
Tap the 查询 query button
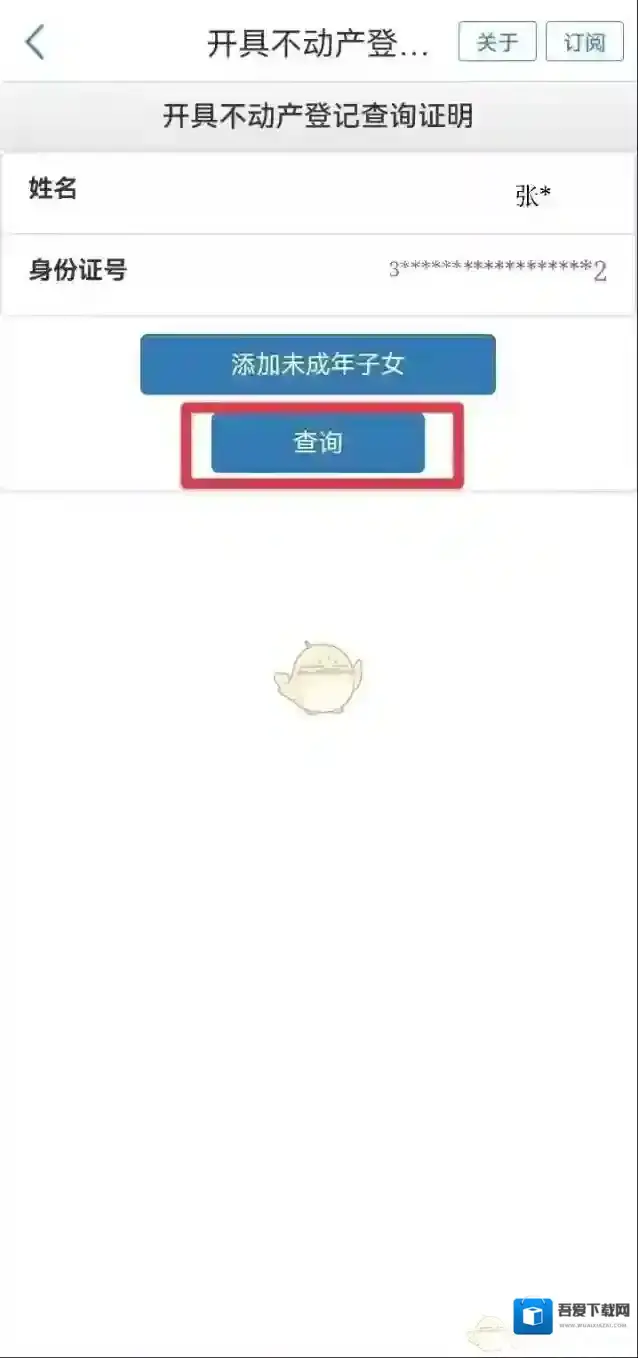point(318,443)
